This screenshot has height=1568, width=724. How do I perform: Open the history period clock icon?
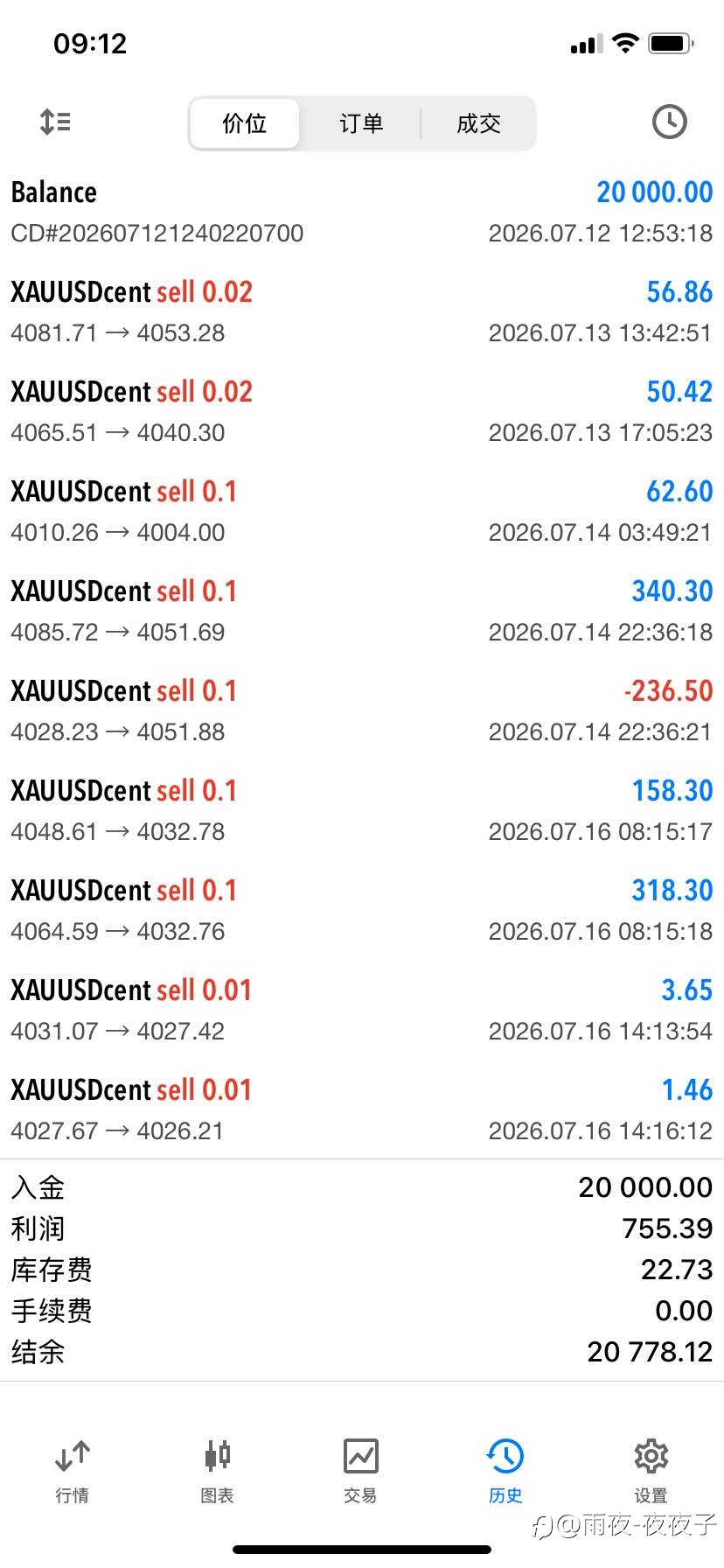click(x=669, y=122)
